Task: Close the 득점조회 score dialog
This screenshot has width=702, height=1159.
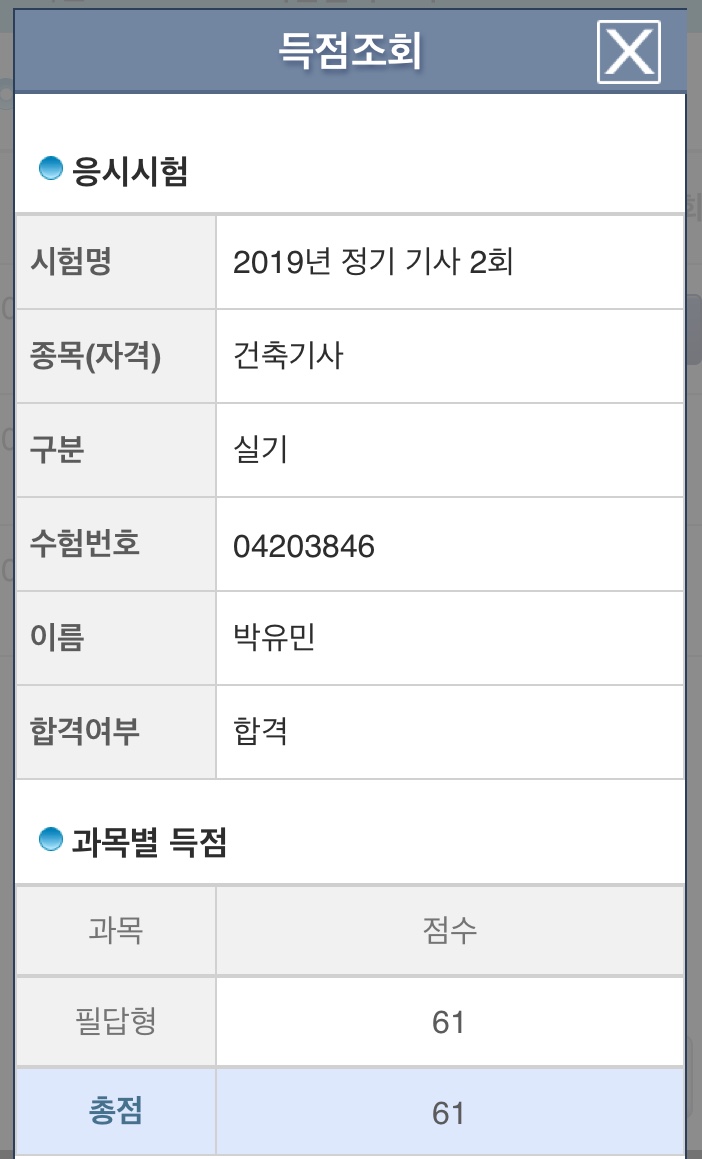Action: 629,52
